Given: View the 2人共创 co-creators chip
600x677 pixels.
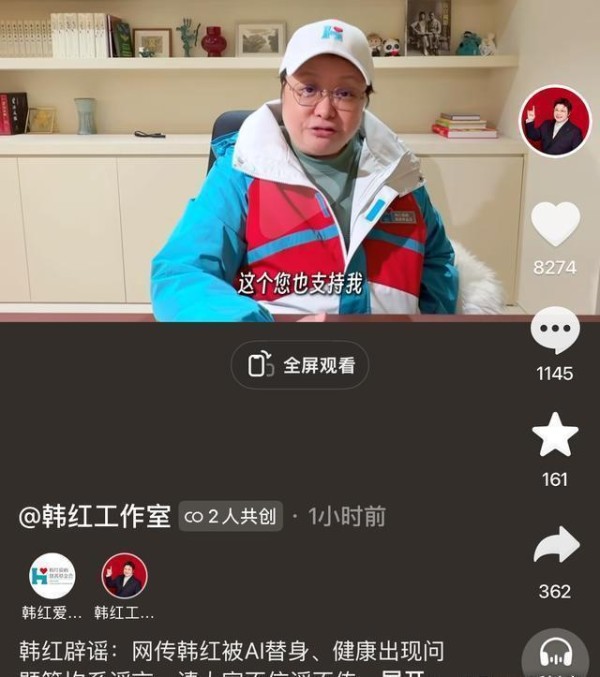Looking at the screenshot, I should pyautogui.click(x=231, y=517).
